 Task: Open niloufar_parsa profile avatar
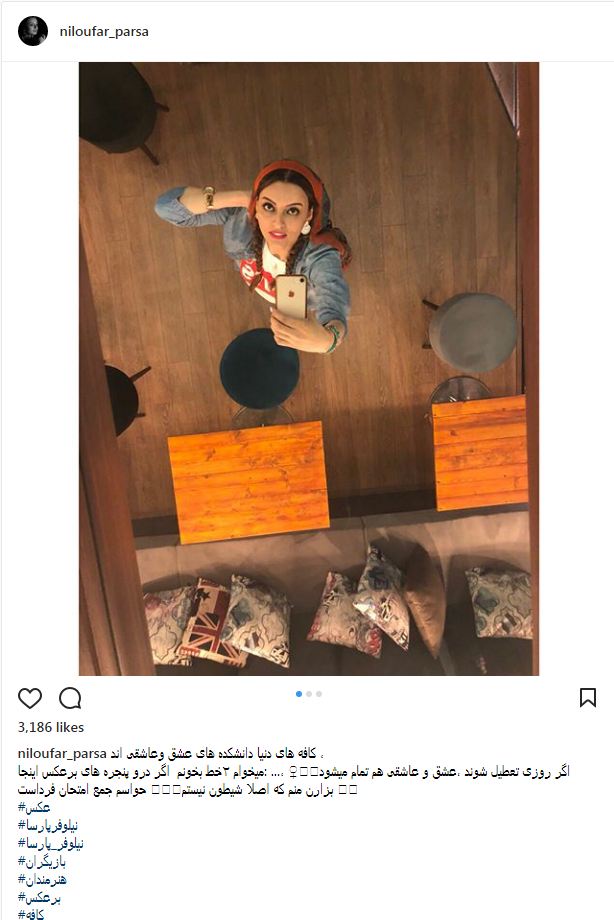(x=32, y=31)
